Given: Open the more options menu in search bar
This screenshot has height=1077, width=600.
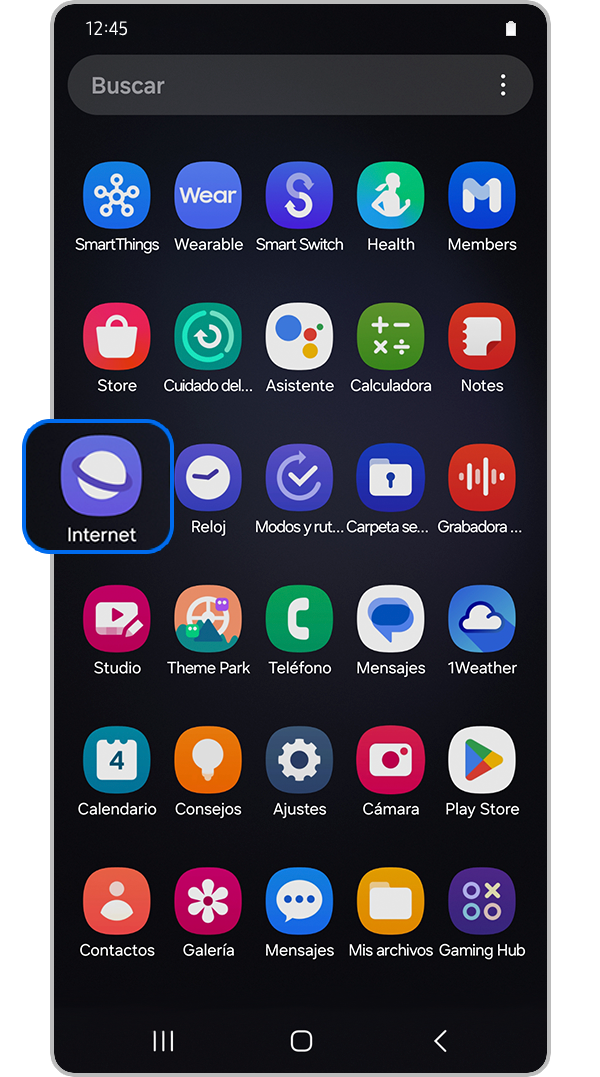Looking at the screenshot, I should click(x=503, y=86).
